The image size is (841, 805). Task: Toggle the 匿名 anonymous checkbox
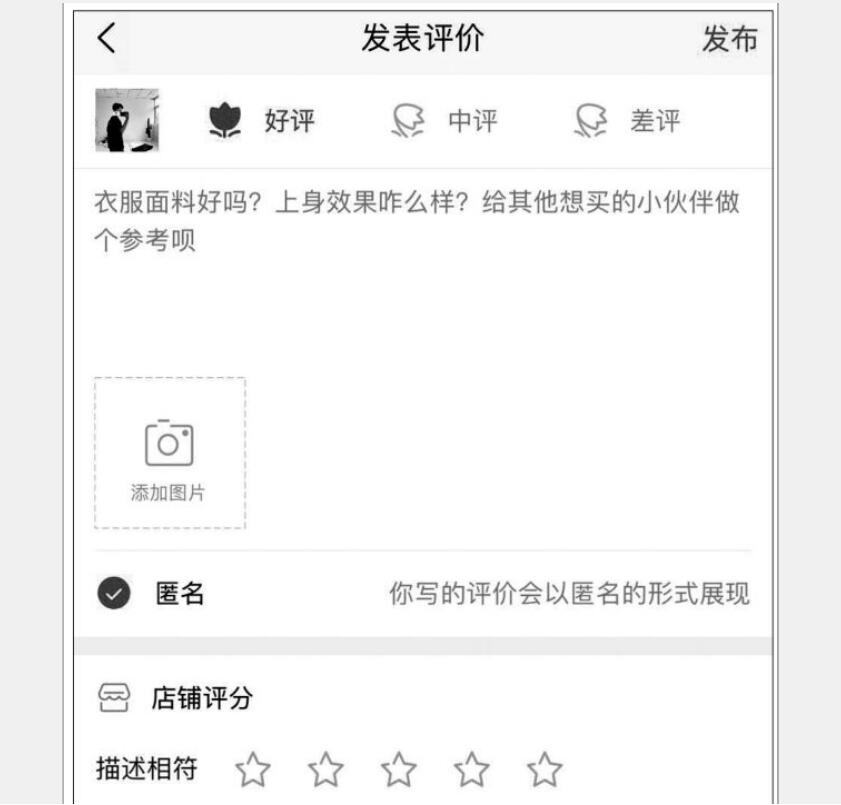(x=113, y=594)
